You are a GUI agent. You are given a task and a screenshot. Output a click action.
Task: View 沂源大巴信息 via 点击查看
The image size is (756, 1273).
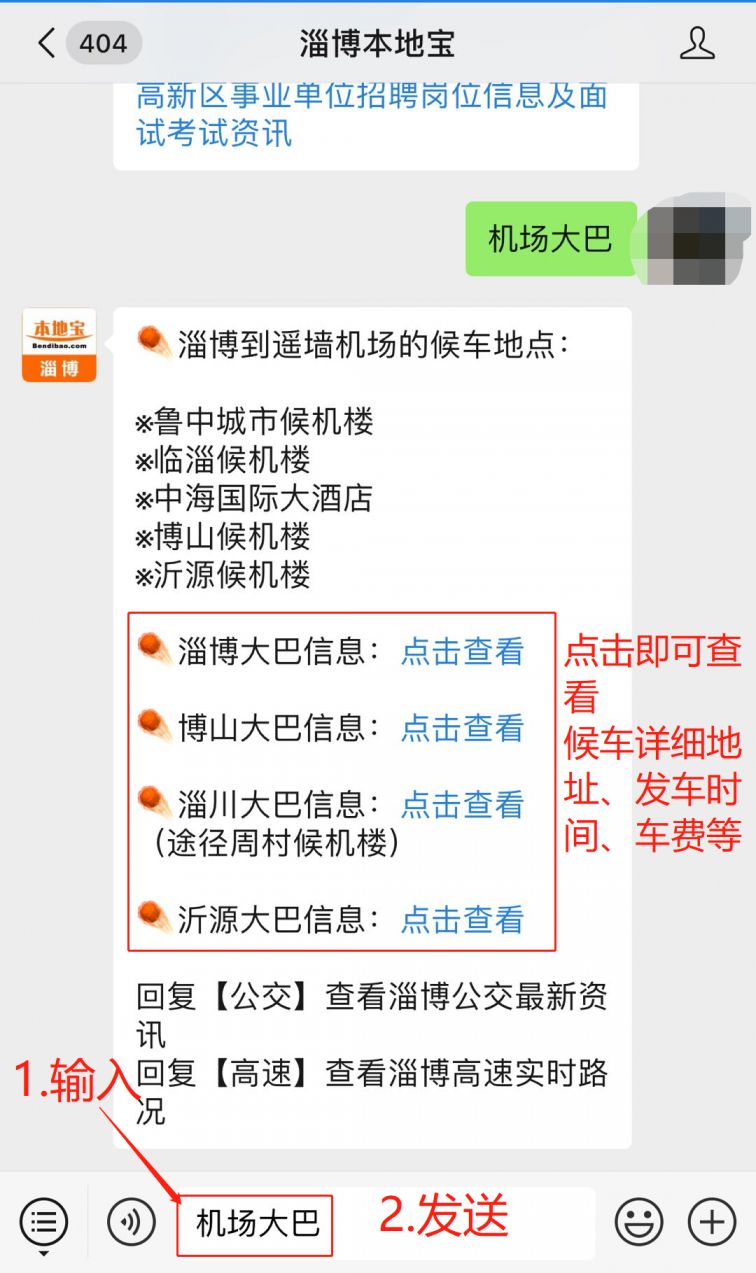coord(462,918)
